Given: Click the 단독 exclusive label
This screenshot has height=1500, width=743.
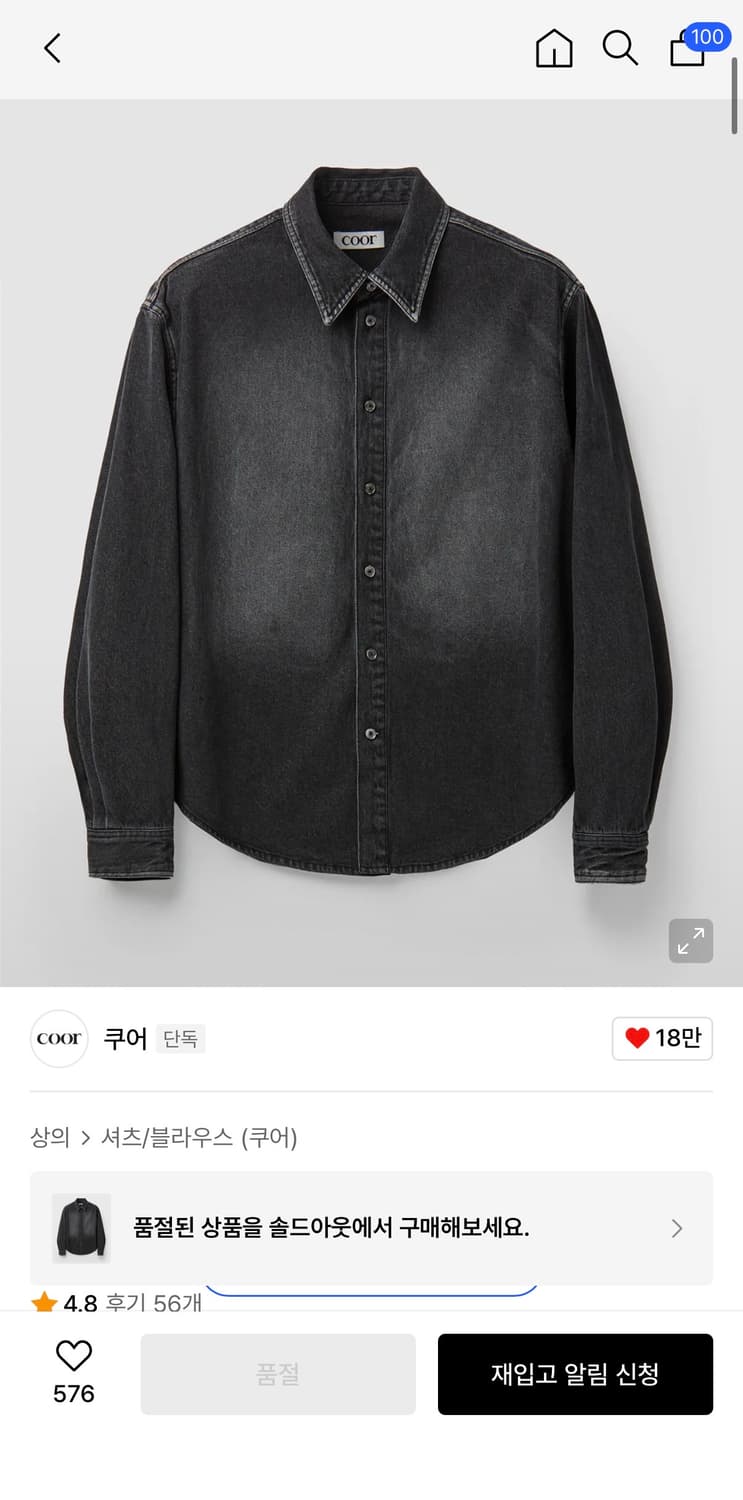Looking at the screenshot, I should tap(181, 1040).
